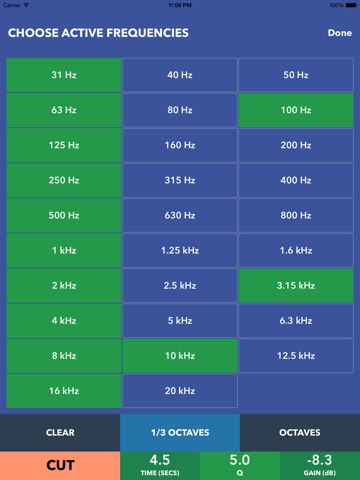The image size is (360, 480).
Task: Enable the 1.25 kHz frequency
Action: tap(180, 251)
